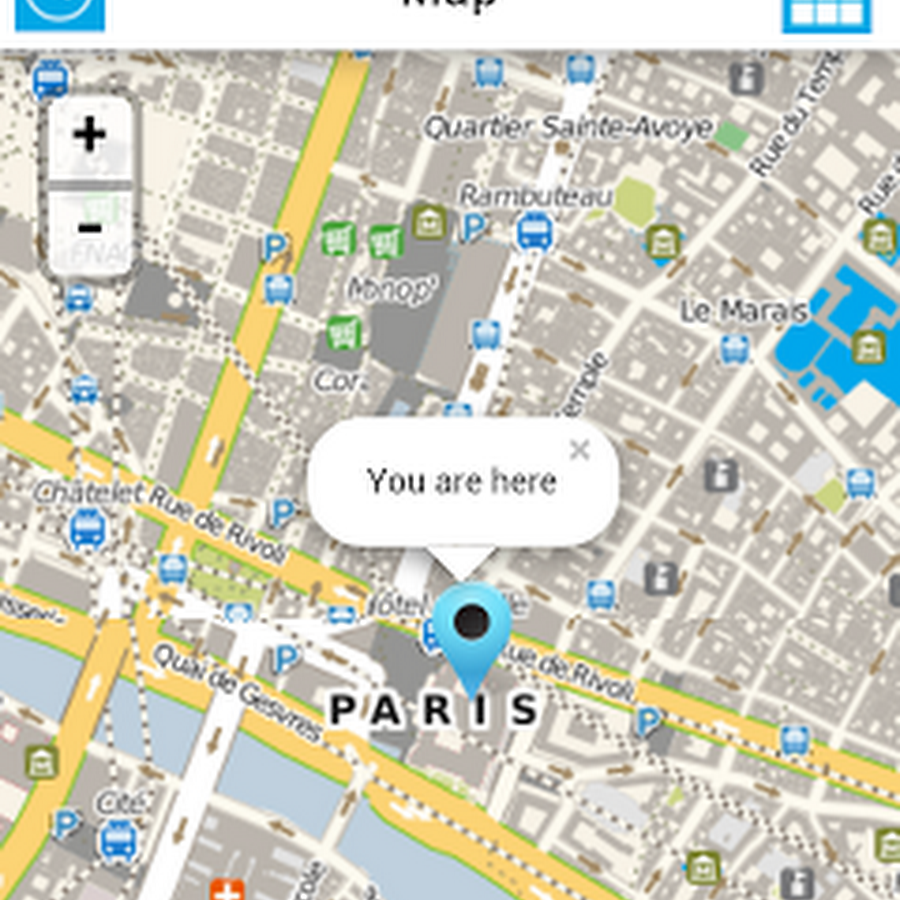Zoom out of the map

point(90,229)
